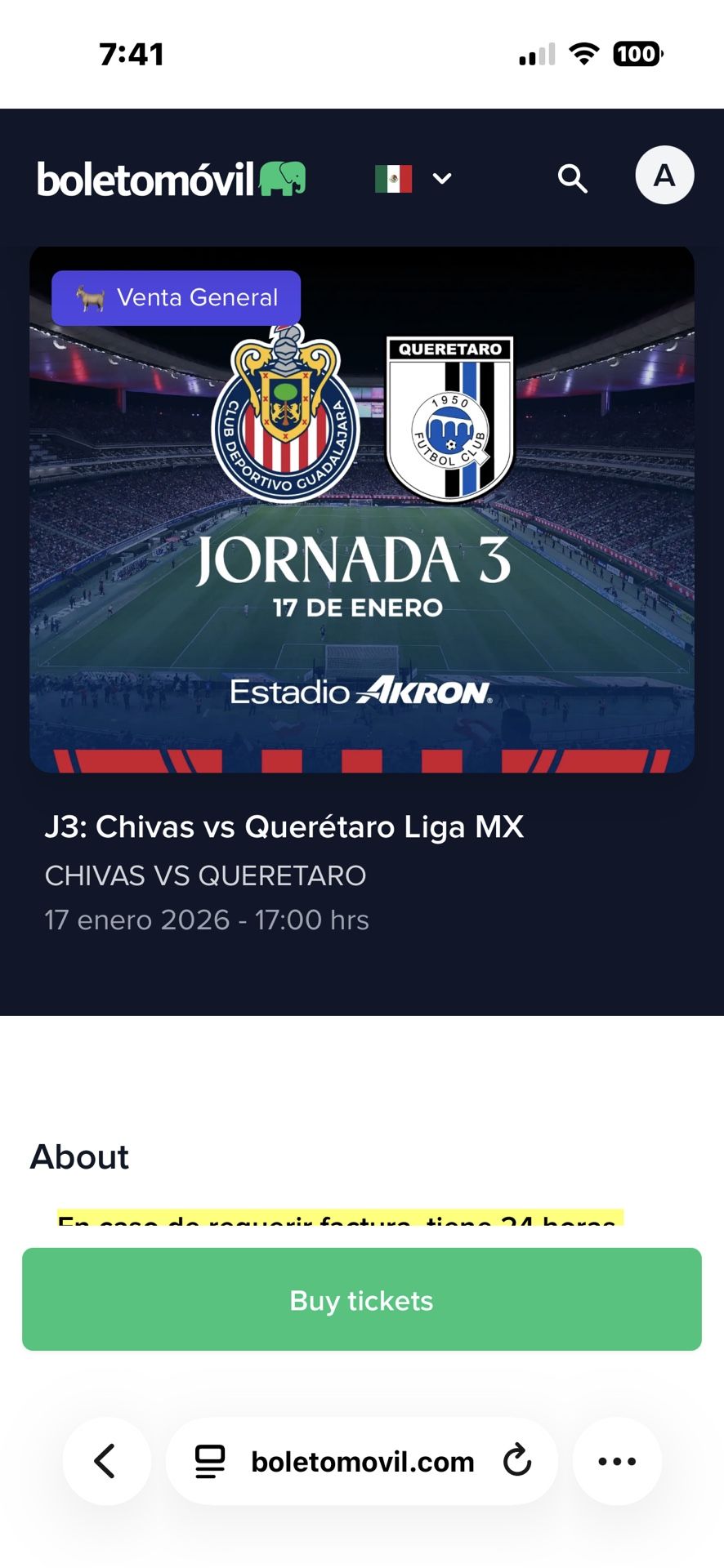Reload the boletomovil.com page
This screenshot has width=724, height=1568.
coord(517,1461)
